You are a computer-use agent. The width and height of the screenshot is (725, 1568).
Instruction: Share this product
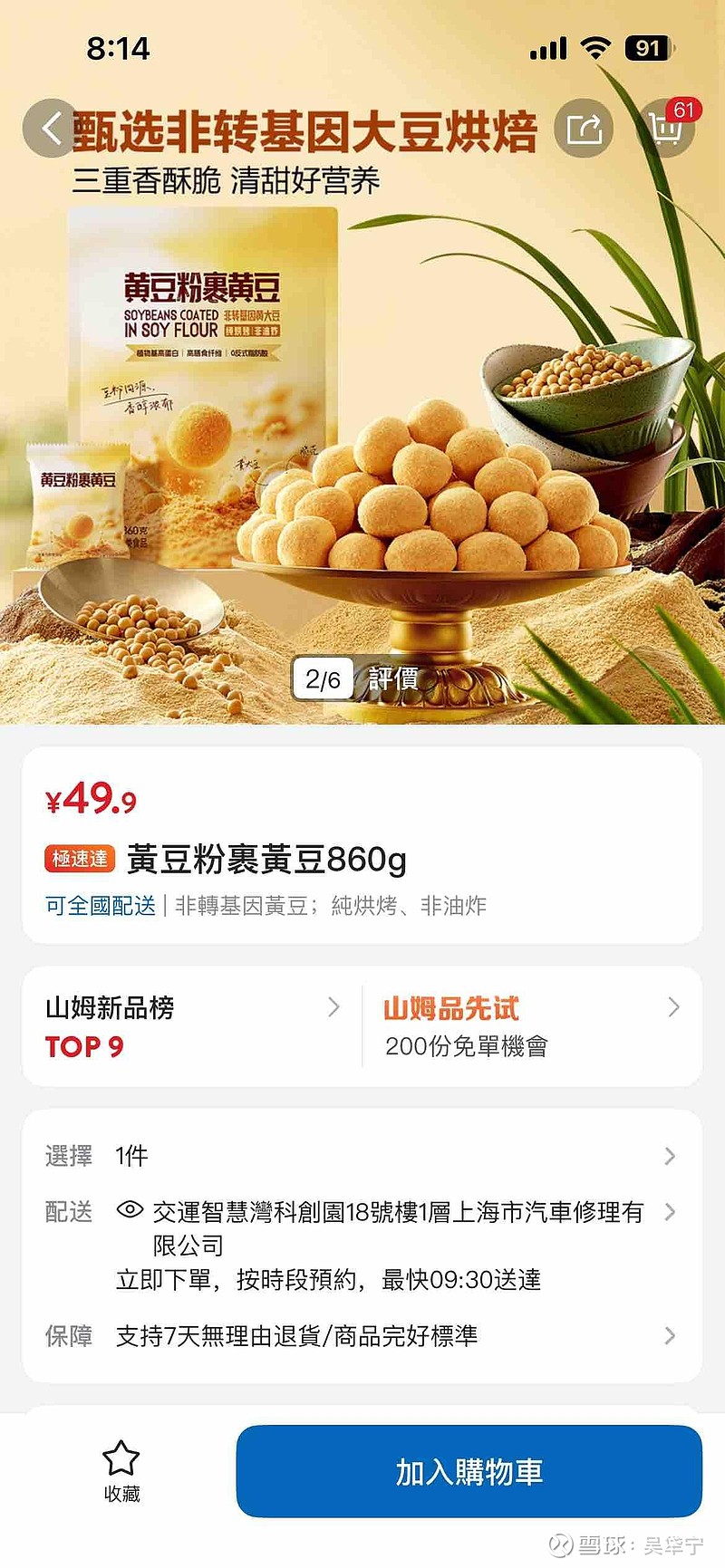tap(584, 129)
